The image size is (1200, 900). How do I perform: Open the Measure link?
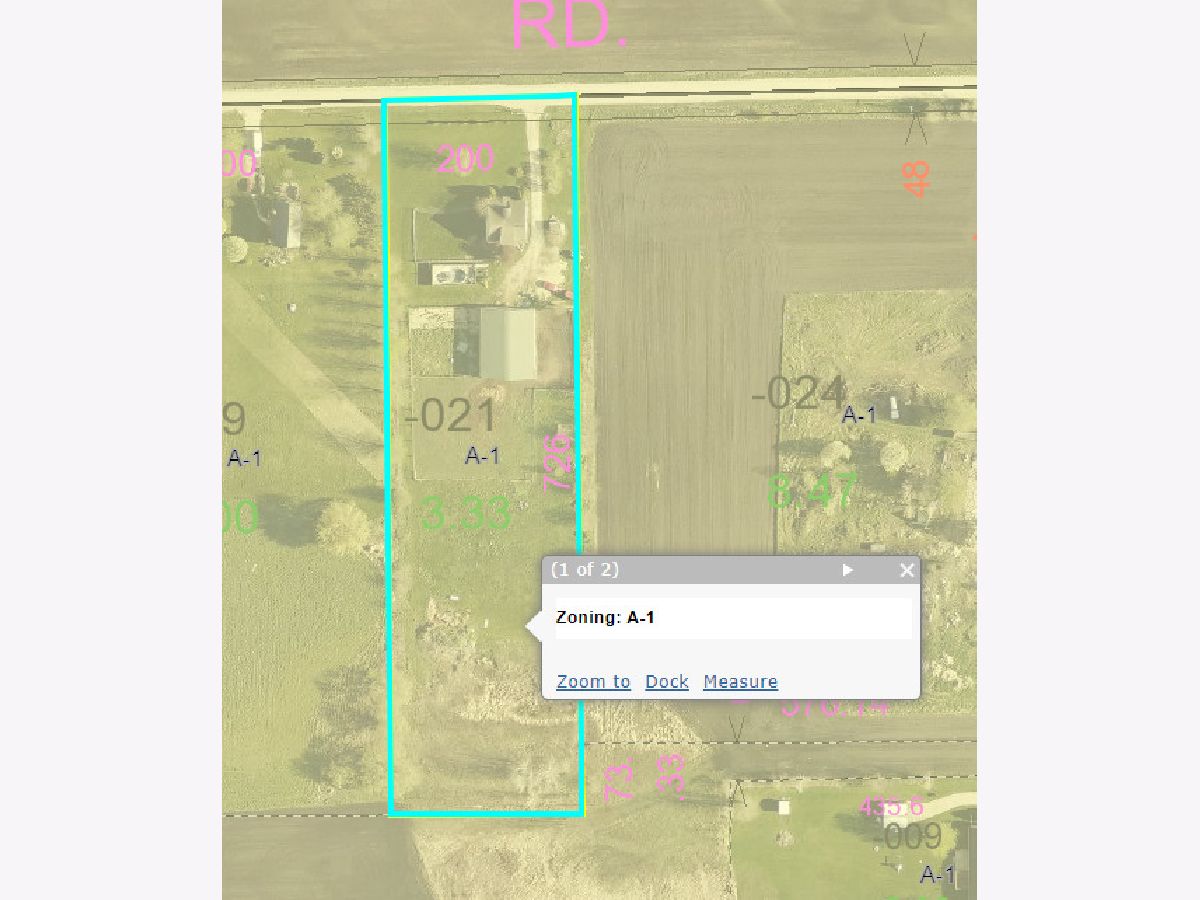click(740, 682)
